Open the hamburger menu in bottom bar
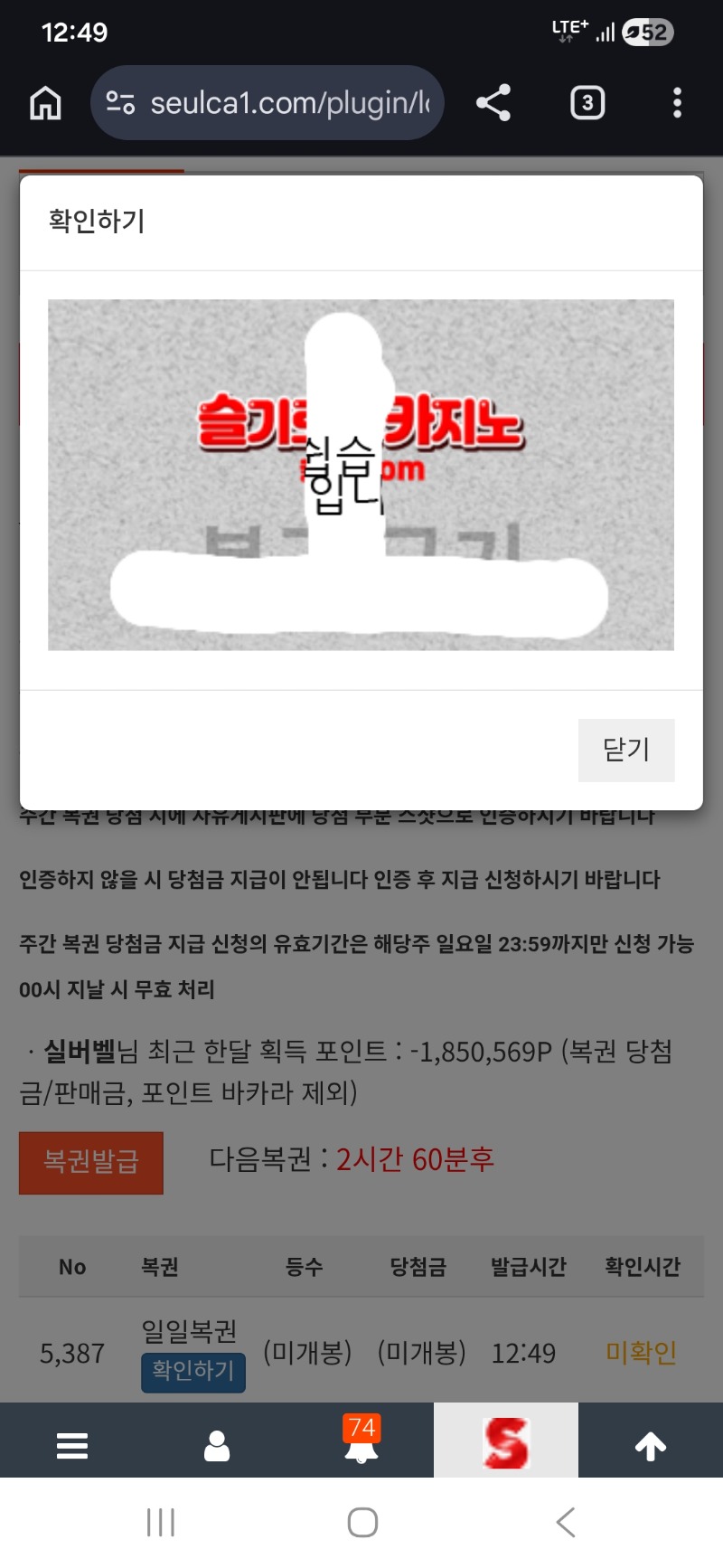Viewport: 723px width, 1568px height. 72,1445
